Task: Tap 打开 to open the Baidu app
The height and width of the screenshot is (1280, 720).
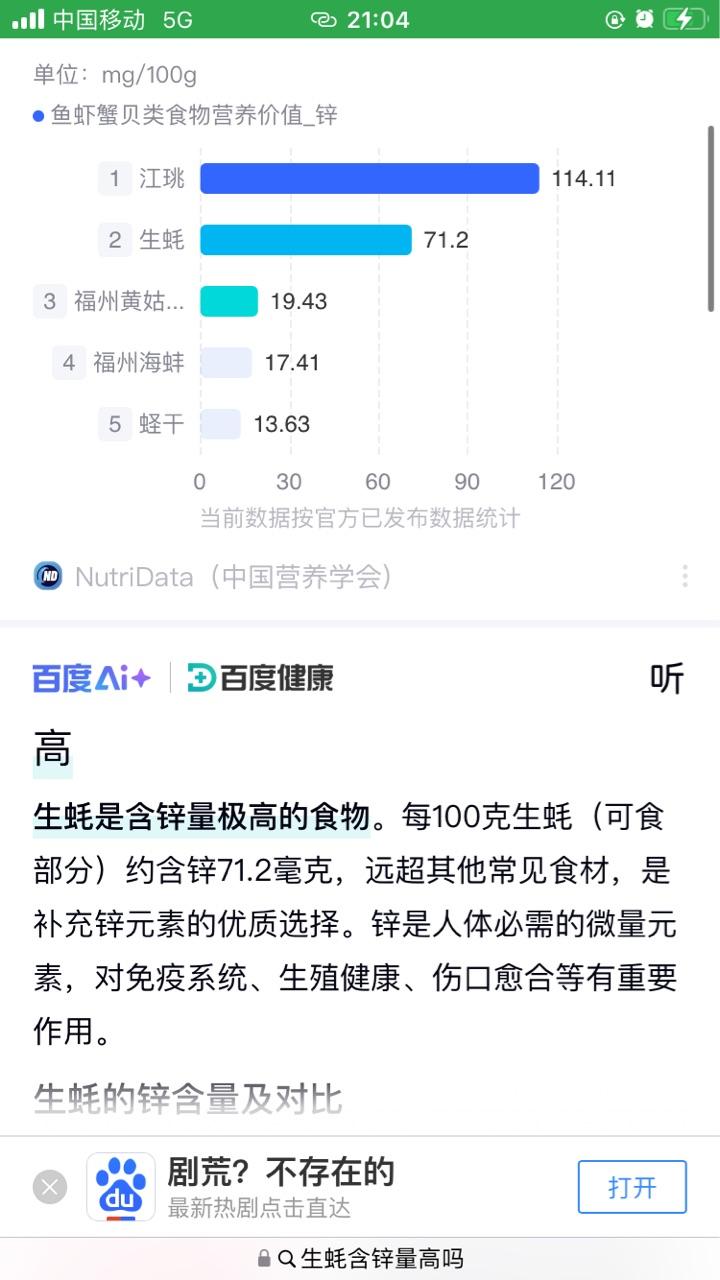Action: tap(632, 1187)
